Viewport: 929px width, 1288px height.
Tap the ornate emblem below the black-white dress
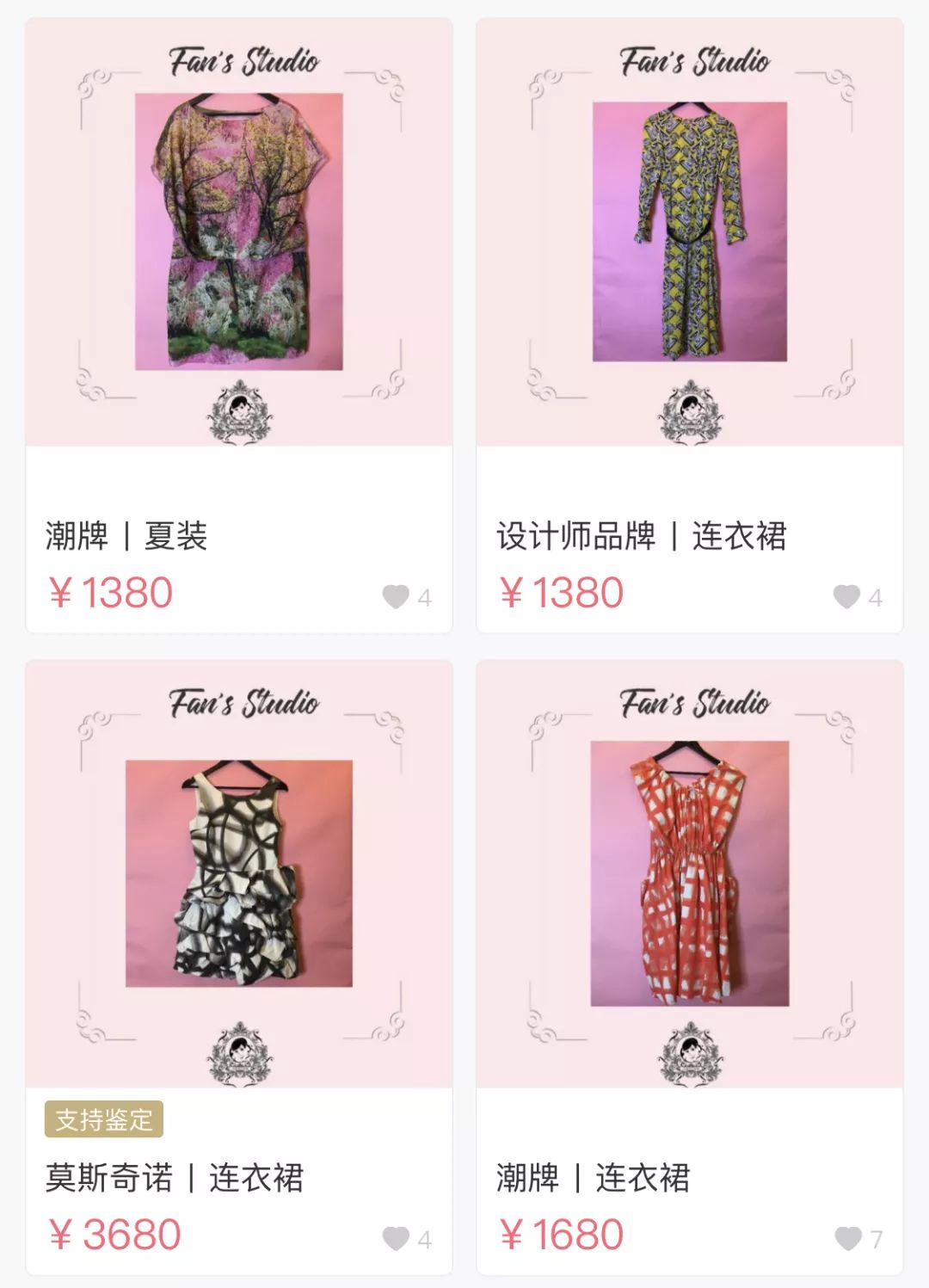point(241,1054)
